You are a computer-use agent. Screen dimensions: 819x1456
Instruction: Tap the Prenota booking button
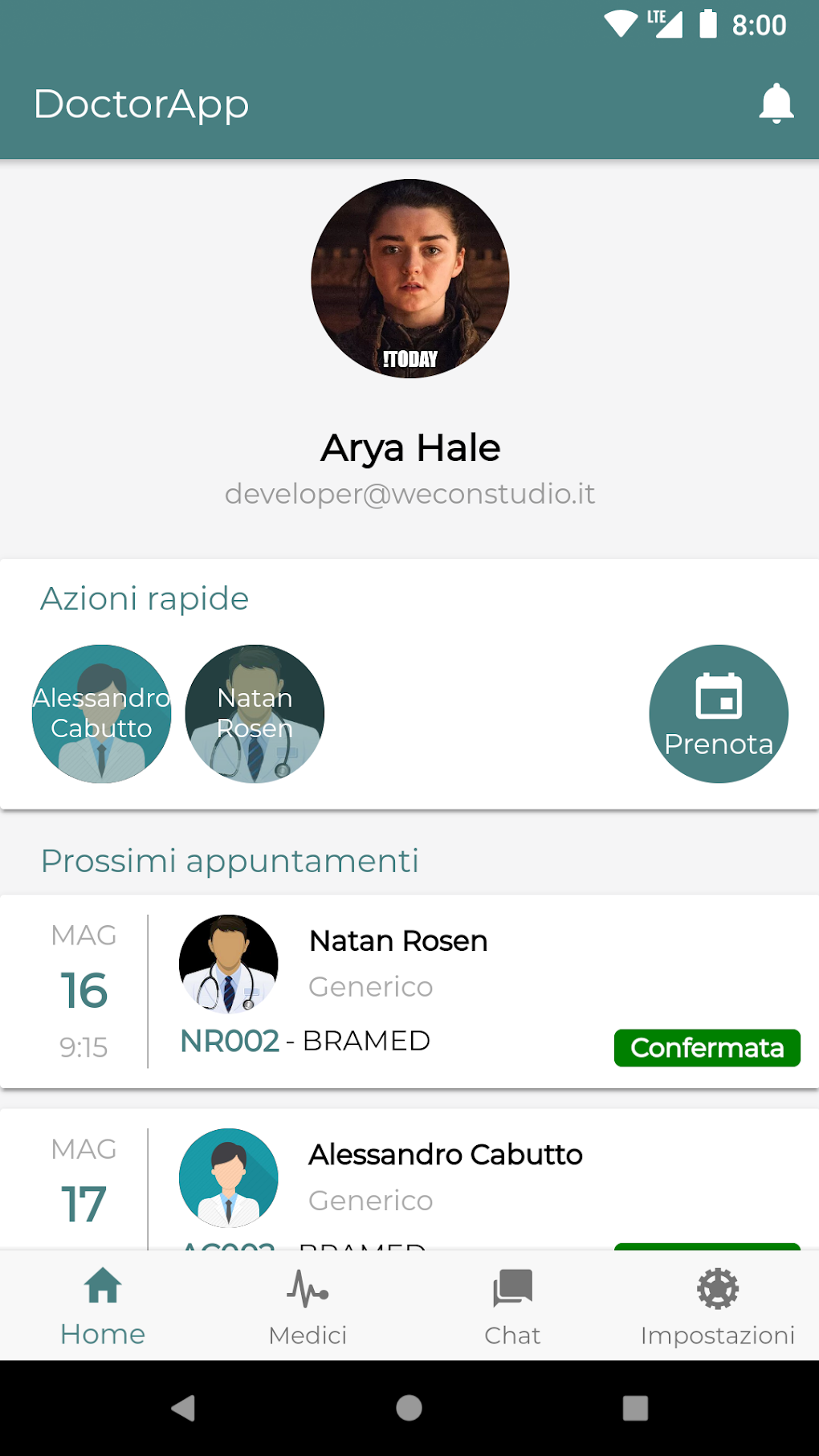coord(718,714)
